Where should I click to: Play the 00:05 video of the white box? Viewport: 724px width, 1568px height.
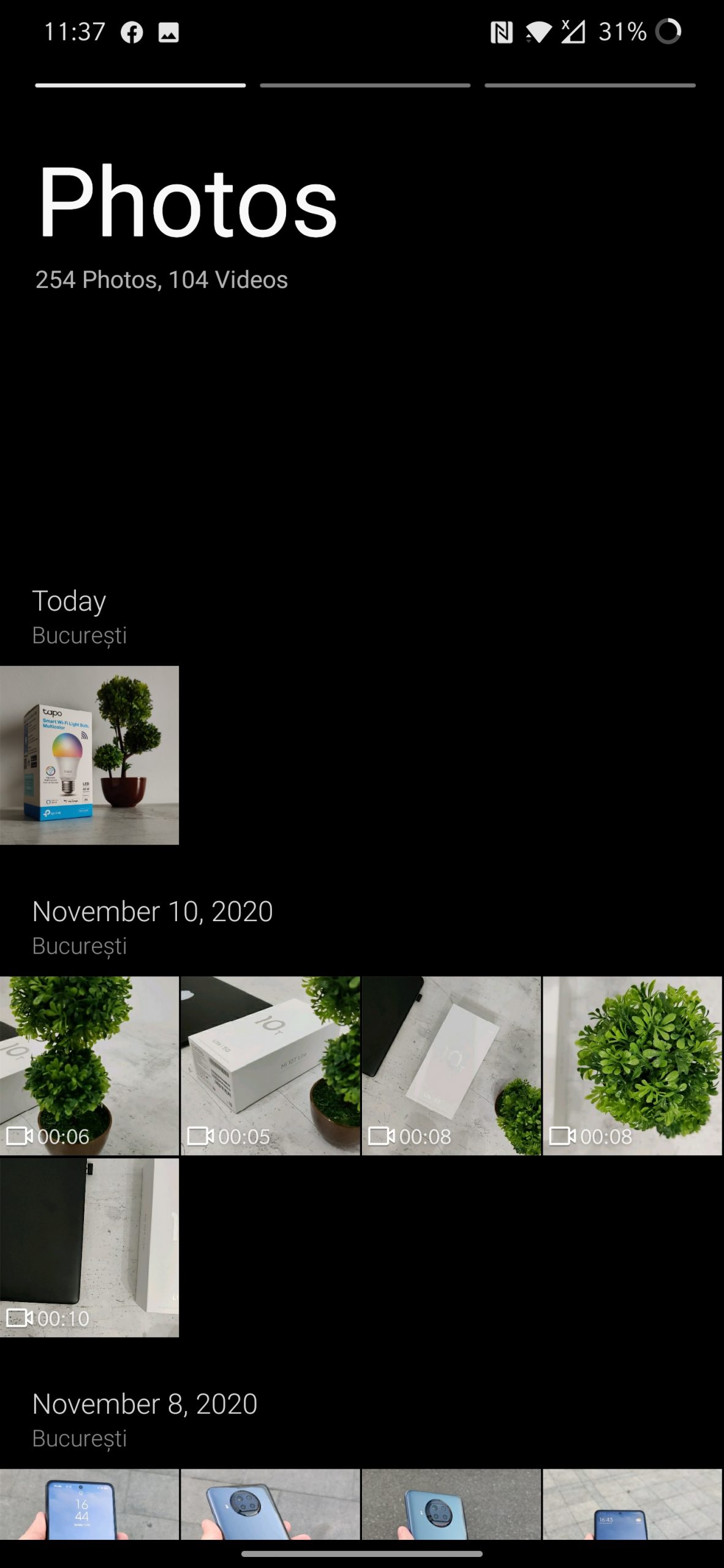coord(270,1066)
